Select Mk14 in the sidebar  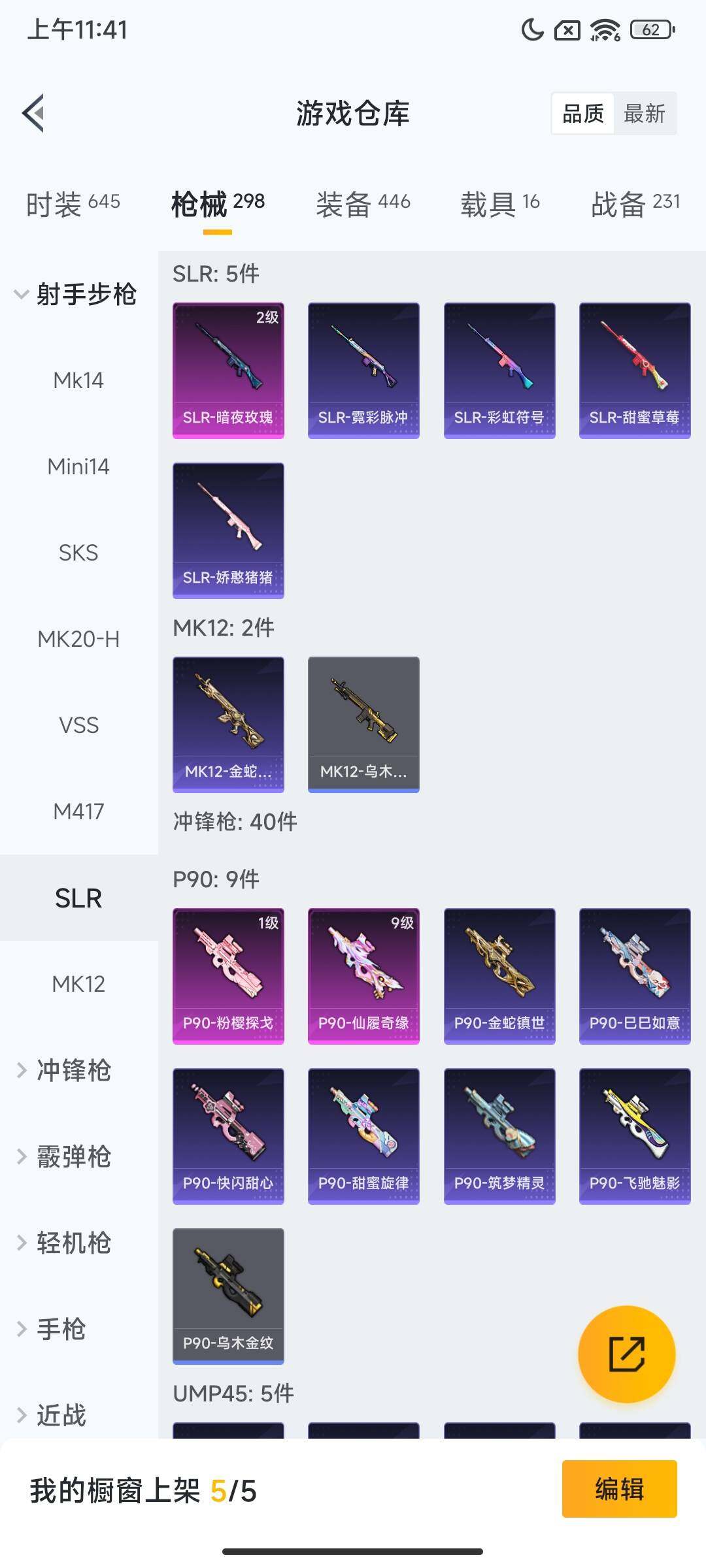pyautogui.click(x=78, y=380)
